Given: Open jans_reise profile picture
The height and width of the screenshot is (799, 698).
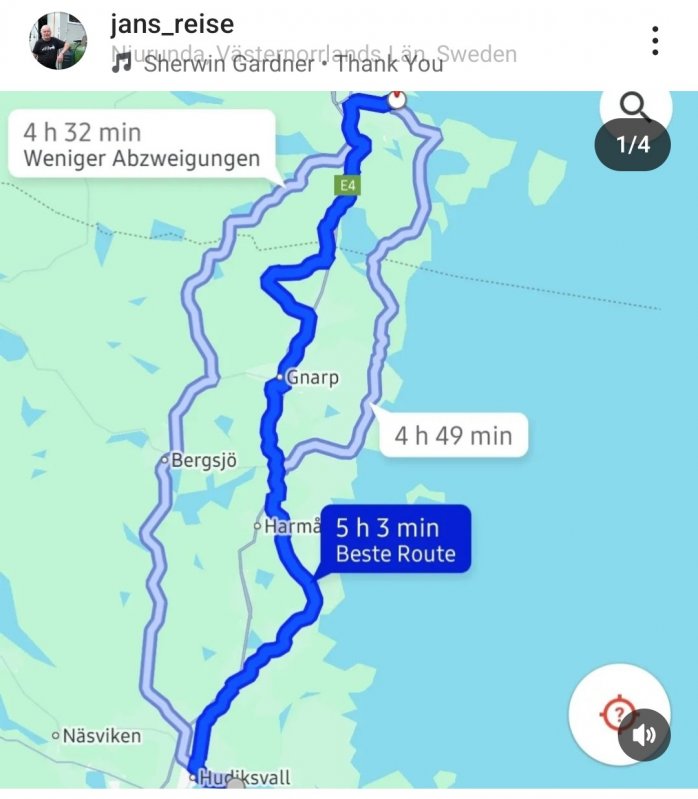Looking at the screenshot, I should [58, 41].
